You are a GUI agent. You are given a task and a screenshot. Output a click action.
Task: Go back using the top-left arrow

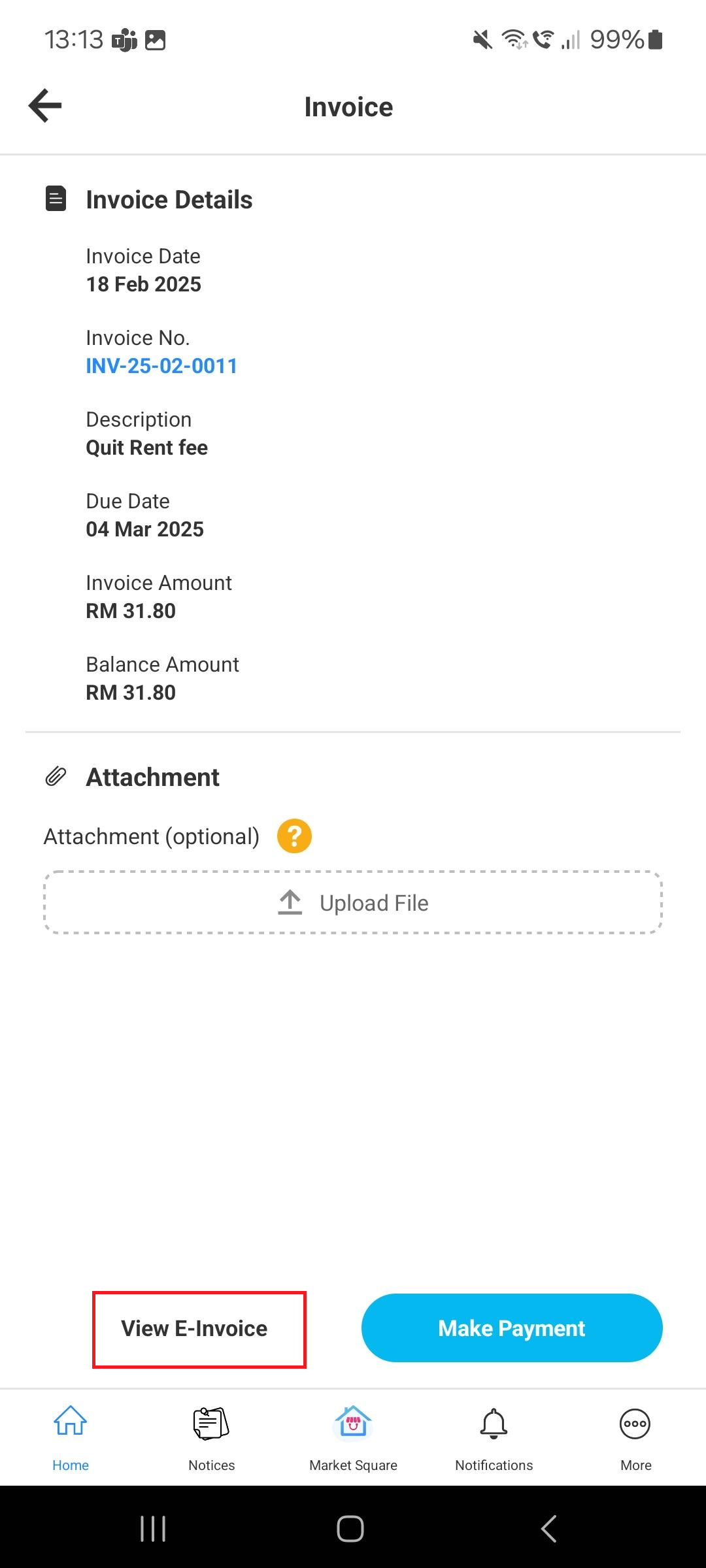tap(45, 106)
